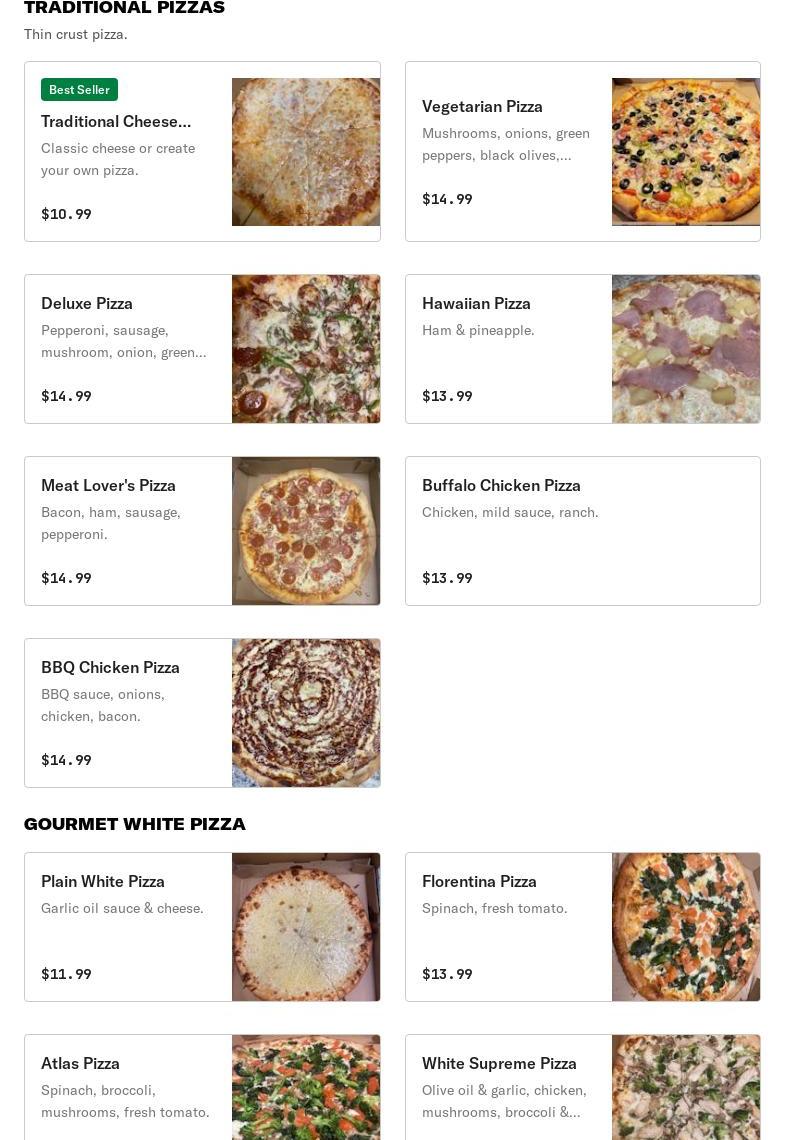Open the Buffalo Chicken Pizza card
This screenshot has width=785, height=1140.
coord(582,531)
